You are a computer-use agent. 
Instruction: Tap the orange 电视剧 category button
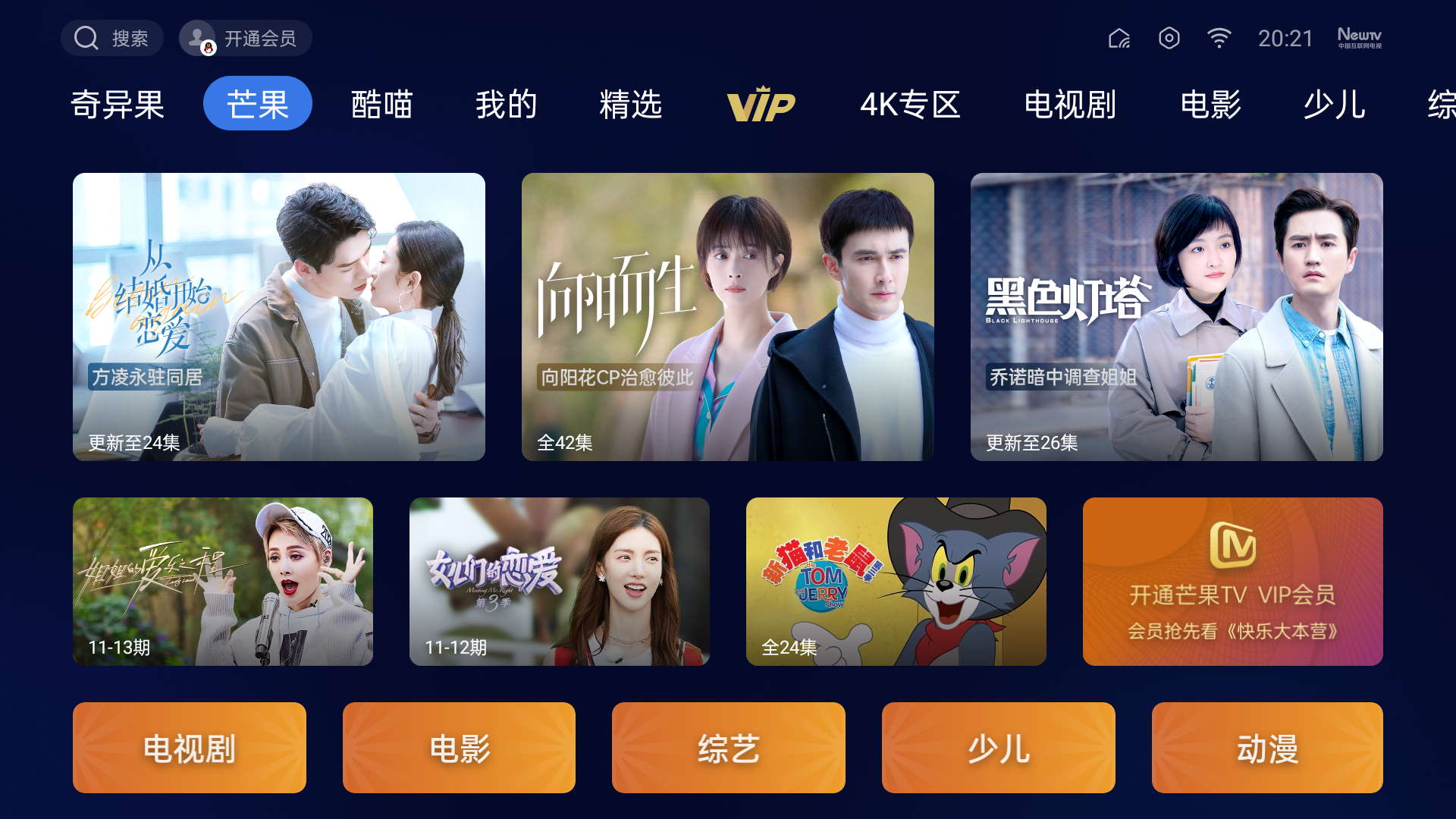point(190,748)
